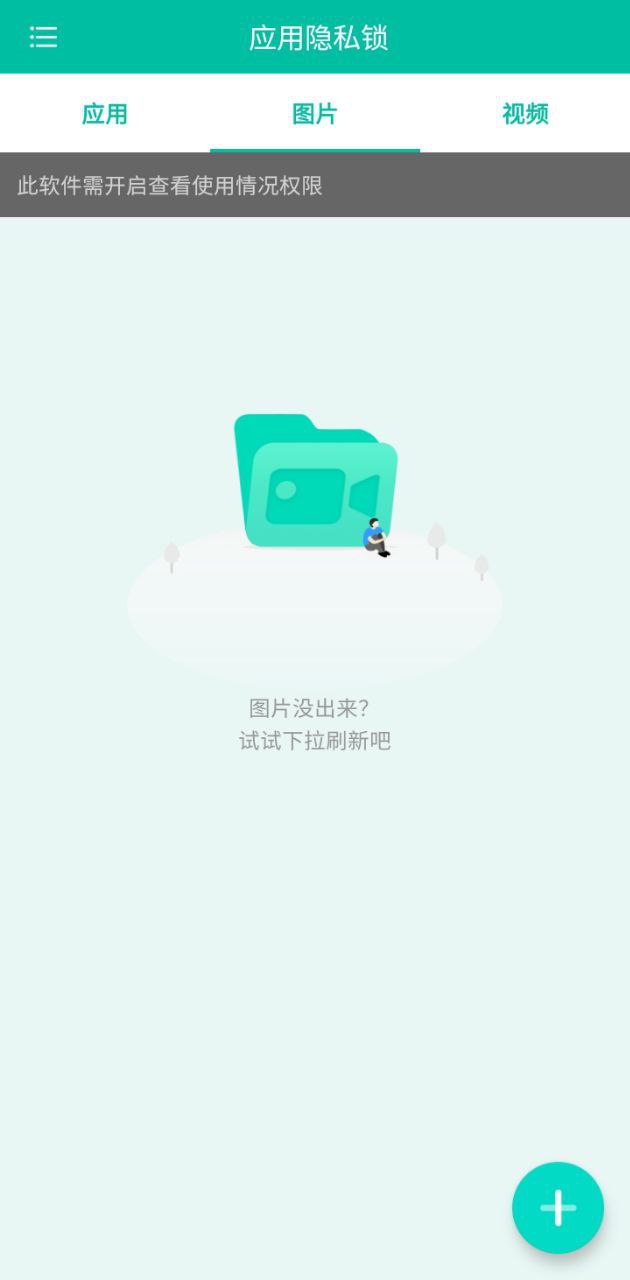Switch to the 视频 tab
630x1280 pixels.
(x=525, y=114)
